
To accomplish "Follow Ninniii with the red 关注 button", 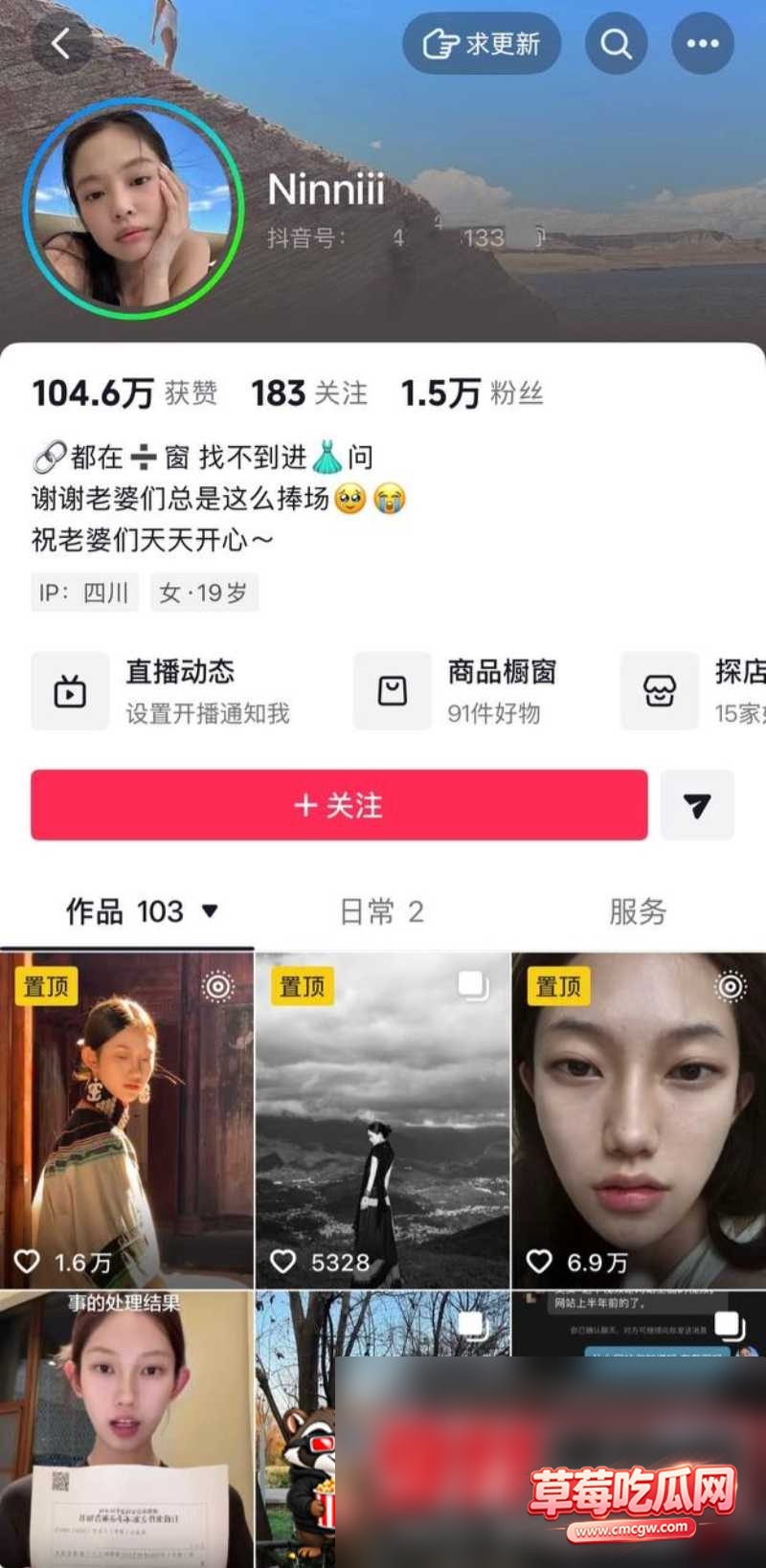I will (x=339, y=805).
